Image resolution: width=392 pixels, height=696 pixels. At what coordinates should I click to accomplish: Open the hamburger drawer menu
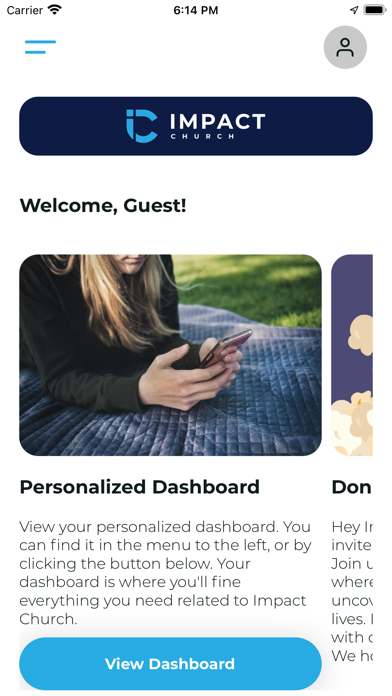coord(40,47)
